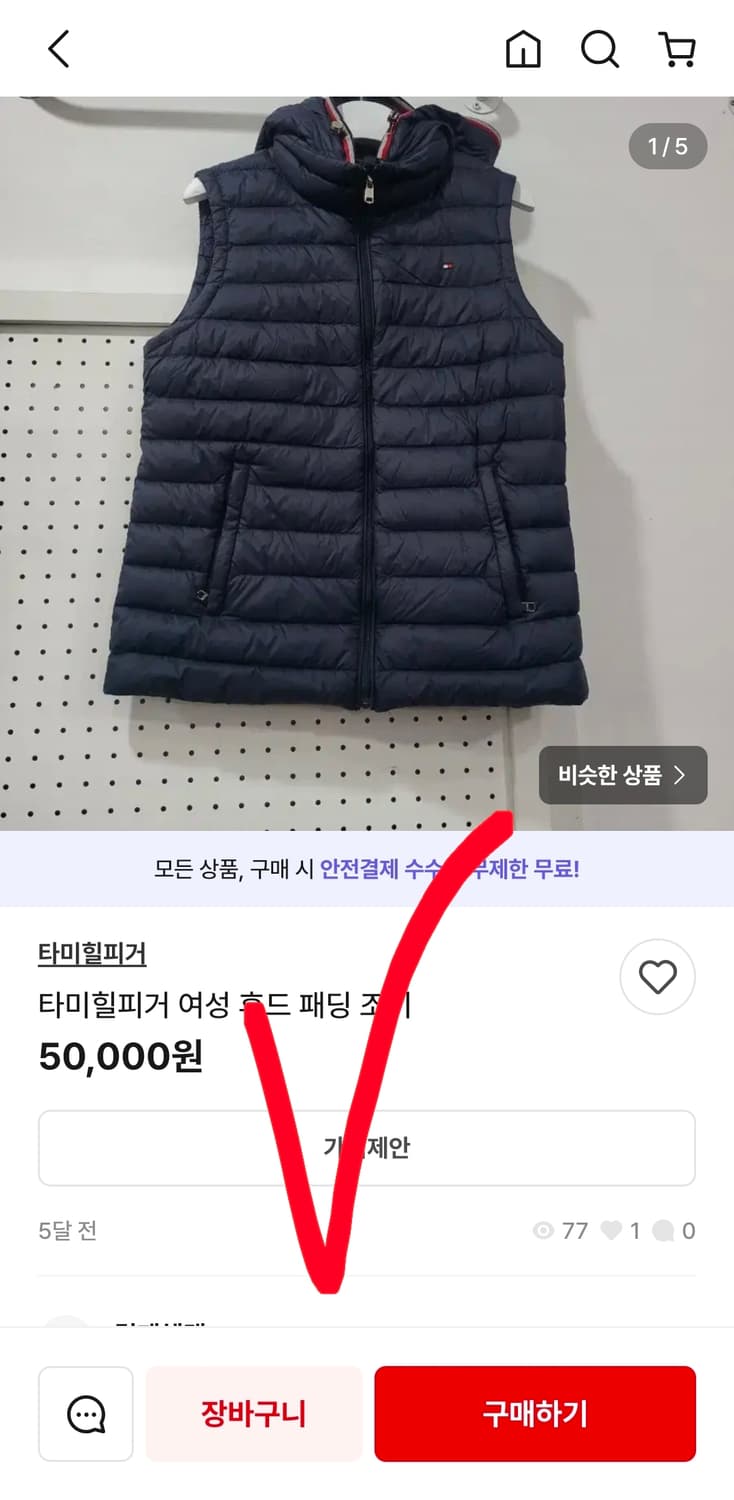734x1500 pixels.
Task: Open chat with the speech bubble icon
Action: pos(85,1413)
